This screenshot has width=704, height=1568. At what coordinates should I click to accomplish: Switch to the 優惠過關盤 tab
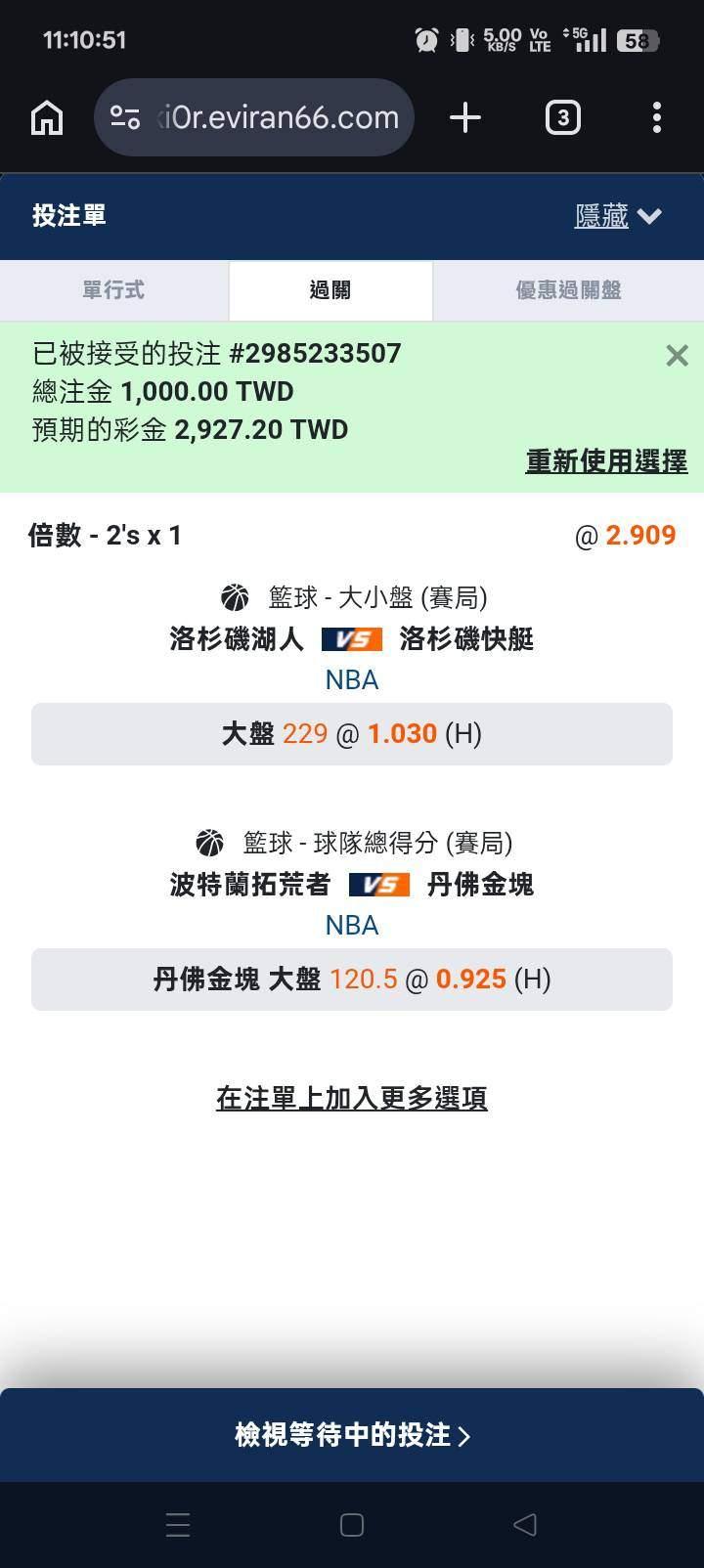568,290
